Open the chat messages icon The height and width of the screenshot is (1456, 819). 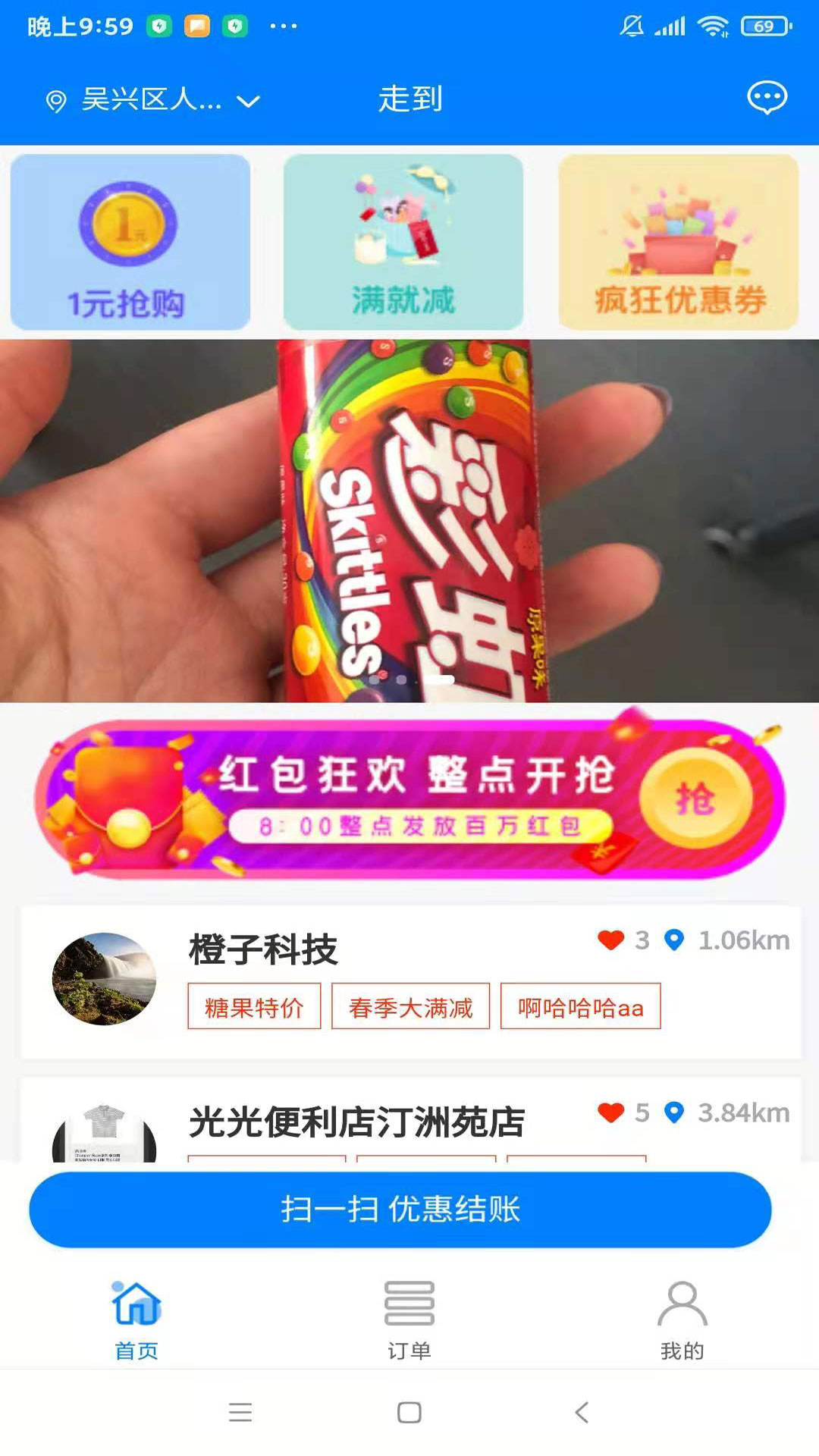point(767,98)
